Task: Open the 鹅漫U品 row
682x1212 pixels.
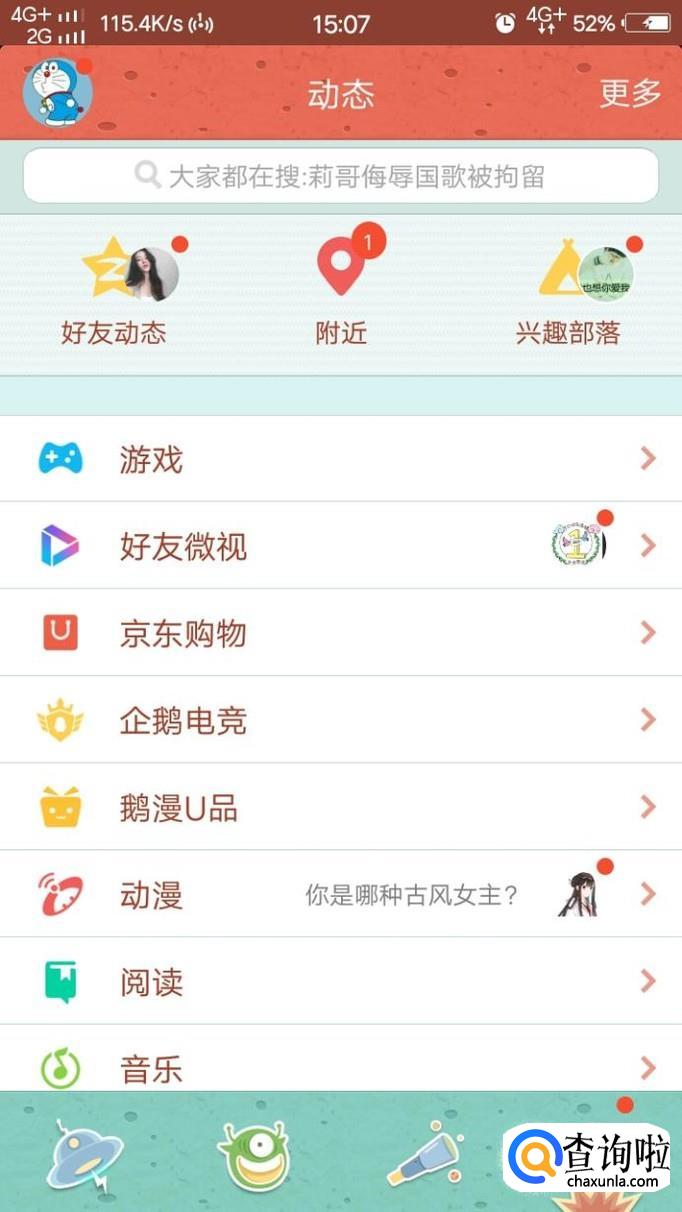Action: click(x=341, y=808)
